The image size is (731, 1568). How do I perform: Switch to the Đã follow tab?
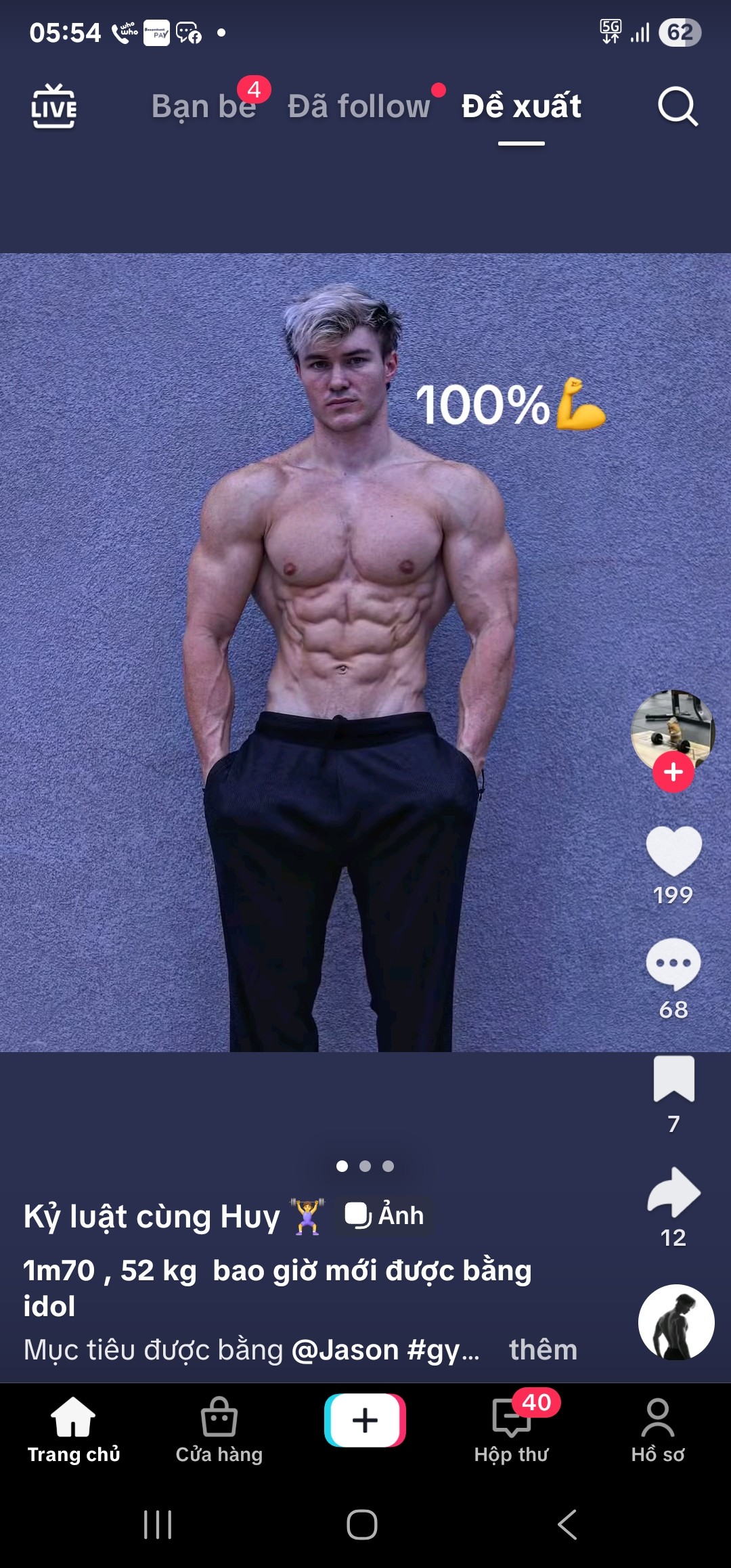pos(359,106)
